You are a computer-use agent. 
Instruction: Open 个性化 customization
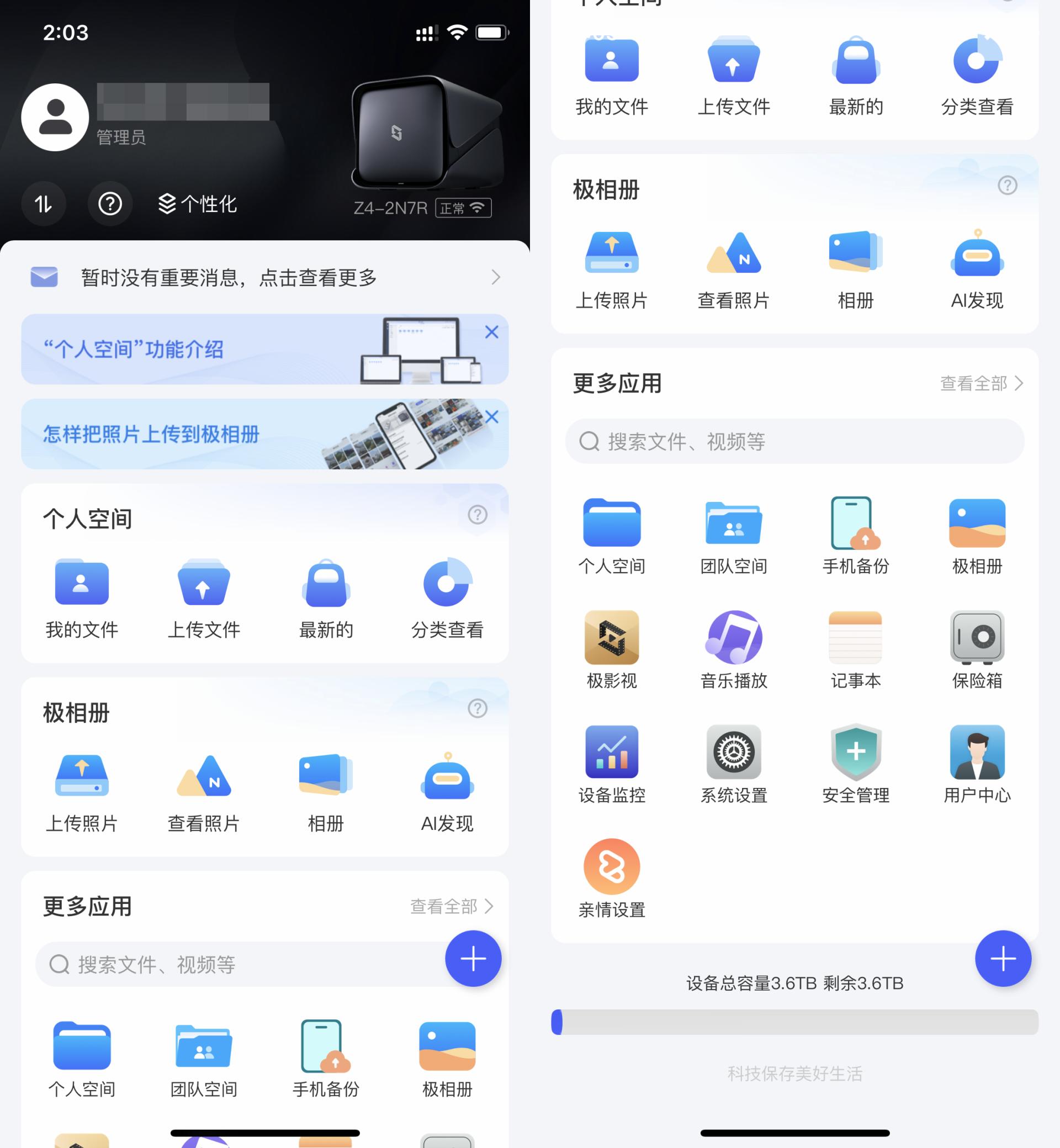197,204
